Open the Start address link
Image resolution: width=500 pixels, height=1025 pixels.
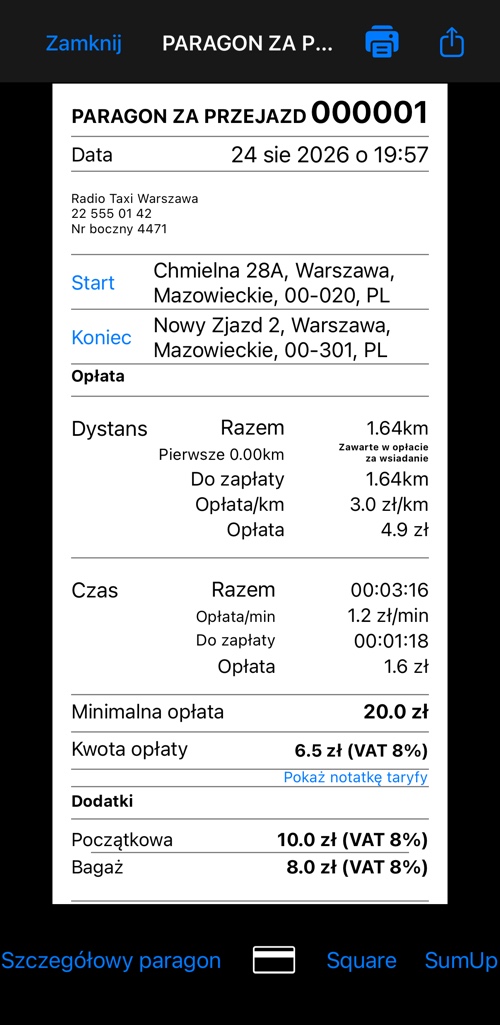[x=93, y=282]
